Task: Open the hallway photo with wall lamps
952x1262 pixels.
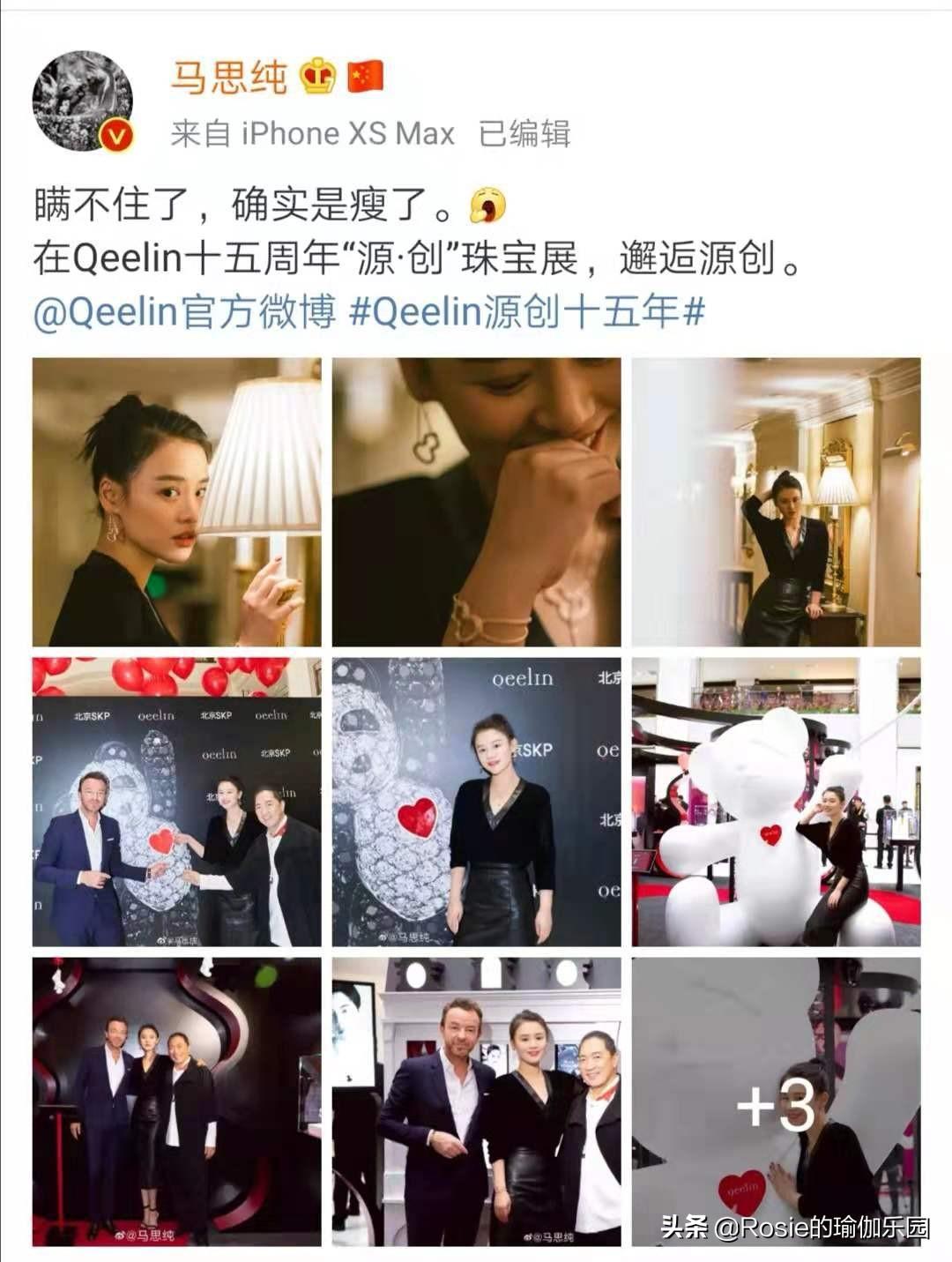Action: [776, 502]
